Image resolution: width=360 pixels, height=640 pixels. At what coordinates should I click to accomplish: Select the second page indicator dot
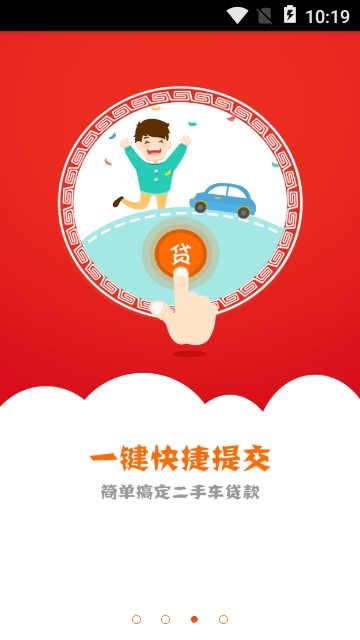click(165, 619)
